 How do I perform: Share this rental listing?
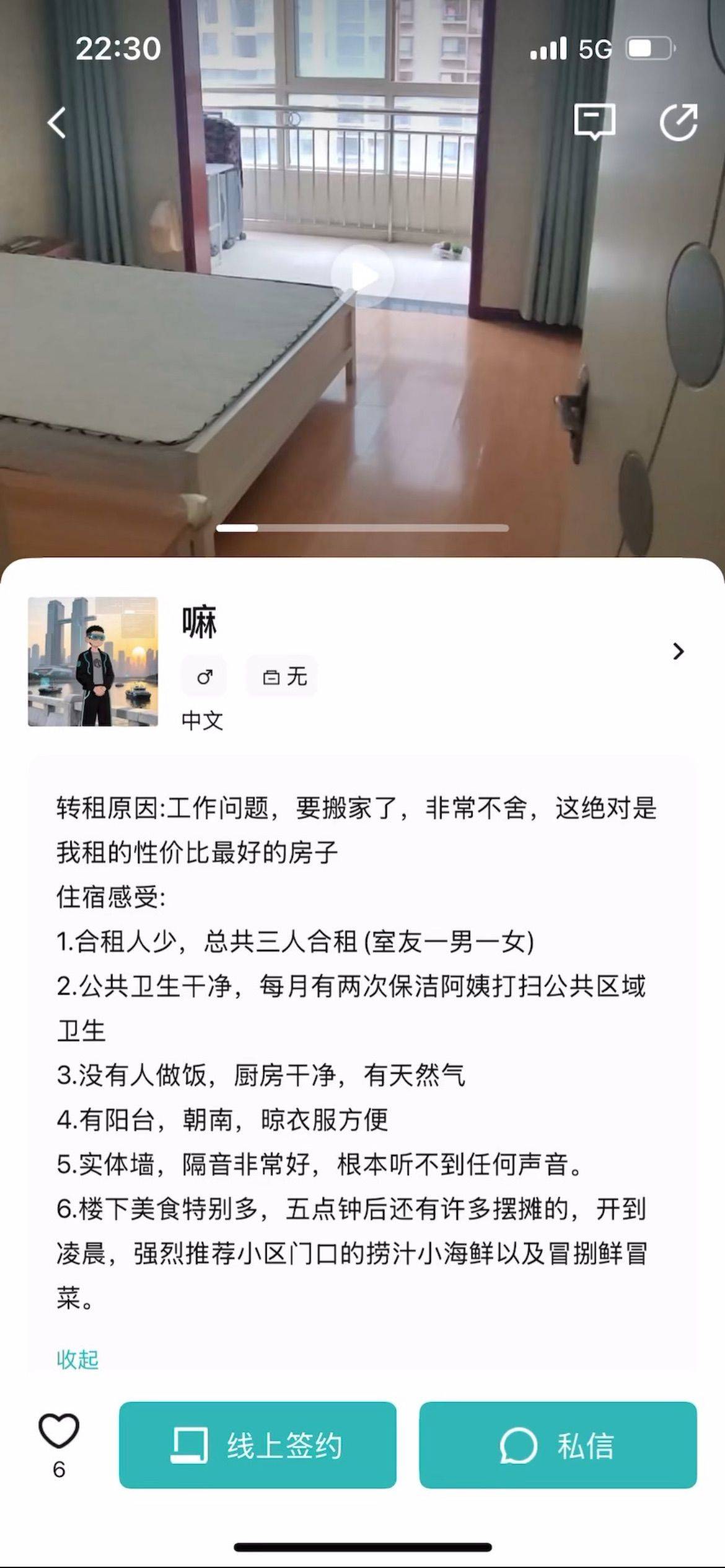(x=679, y=122)
